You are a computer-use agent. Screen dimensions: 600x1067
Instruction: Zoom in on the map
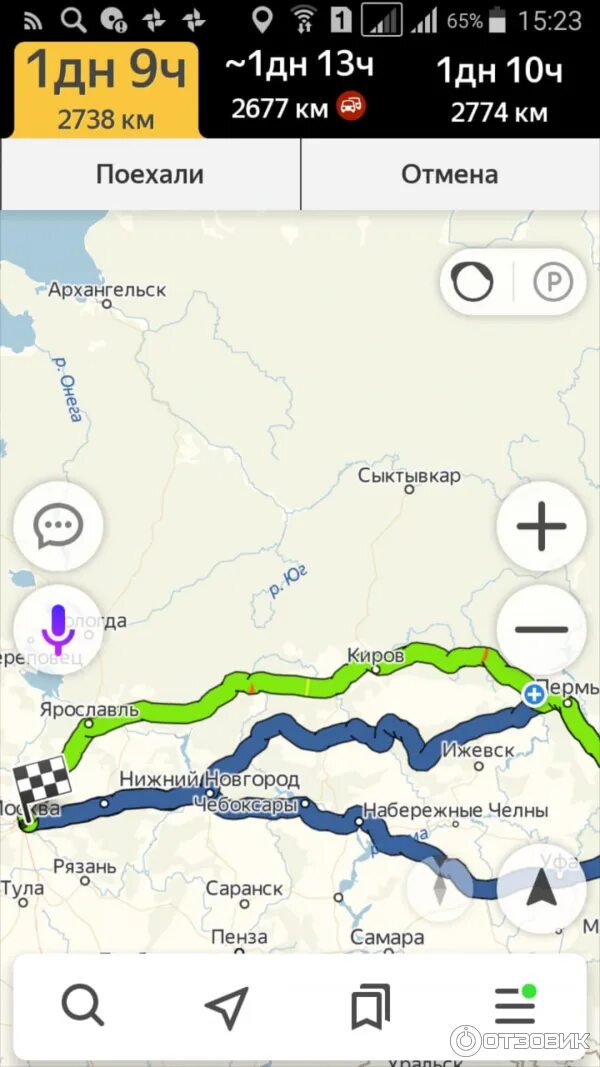pyautogui.click(x=541, y=526)
